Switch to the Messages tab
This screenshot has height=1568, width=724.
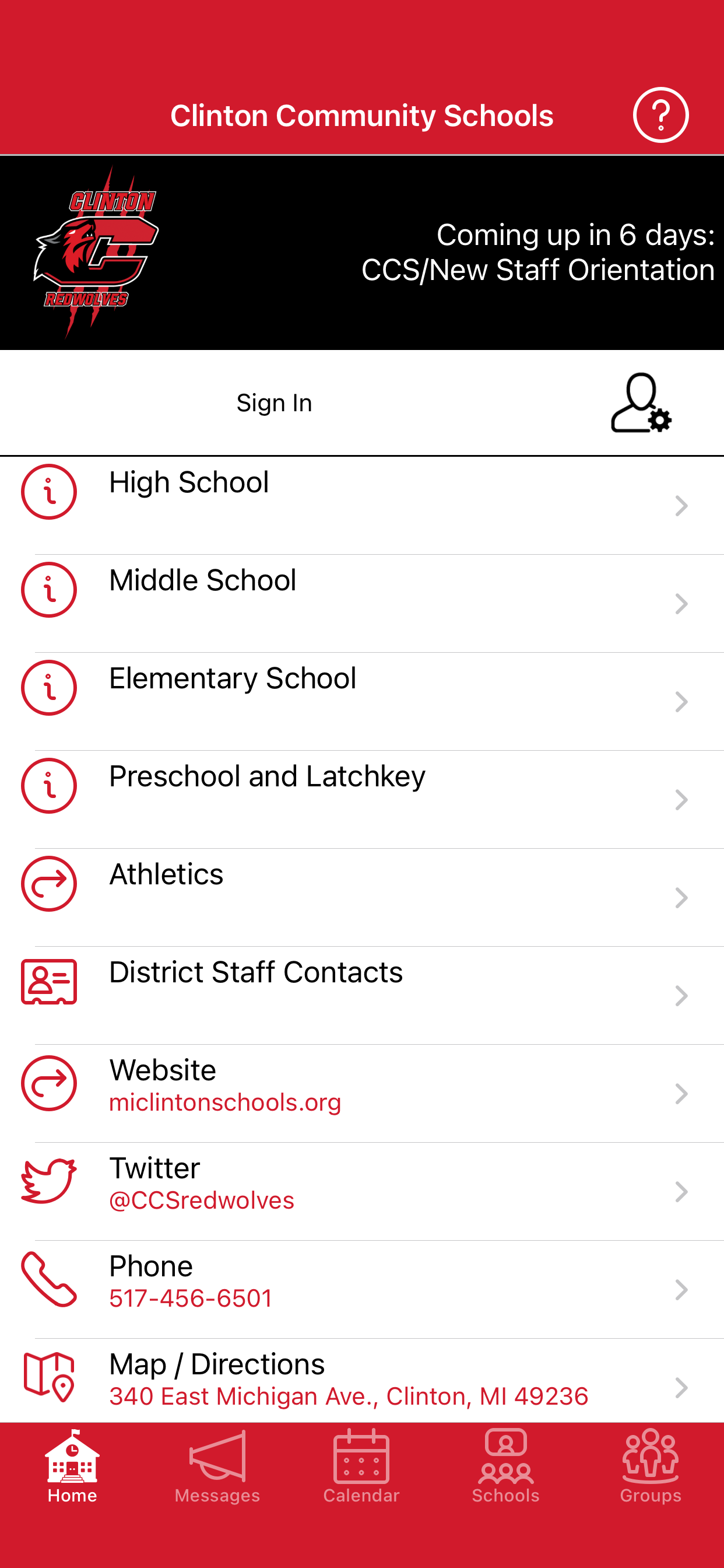pos(217,1467)
